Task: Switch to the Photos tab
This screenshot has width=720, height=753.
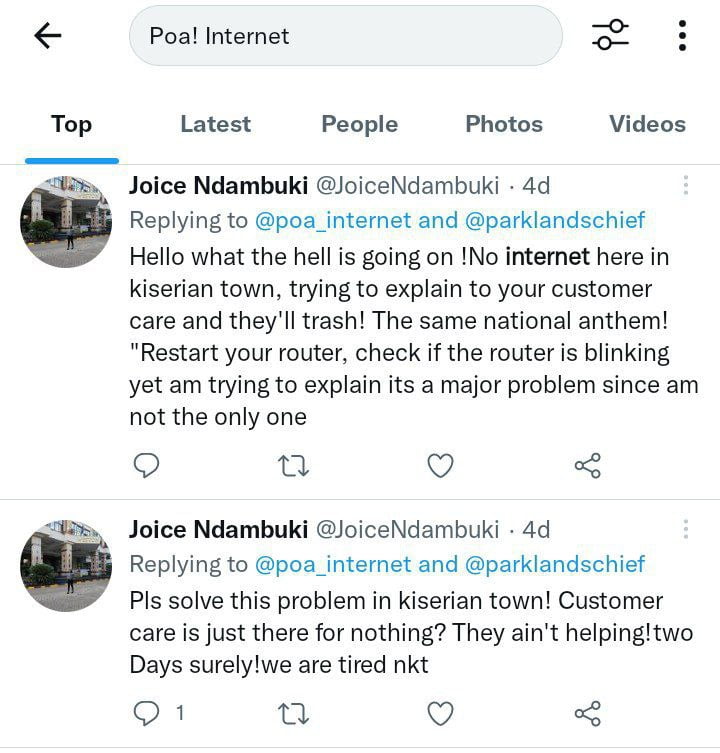Action: click(x=504, y=125)
